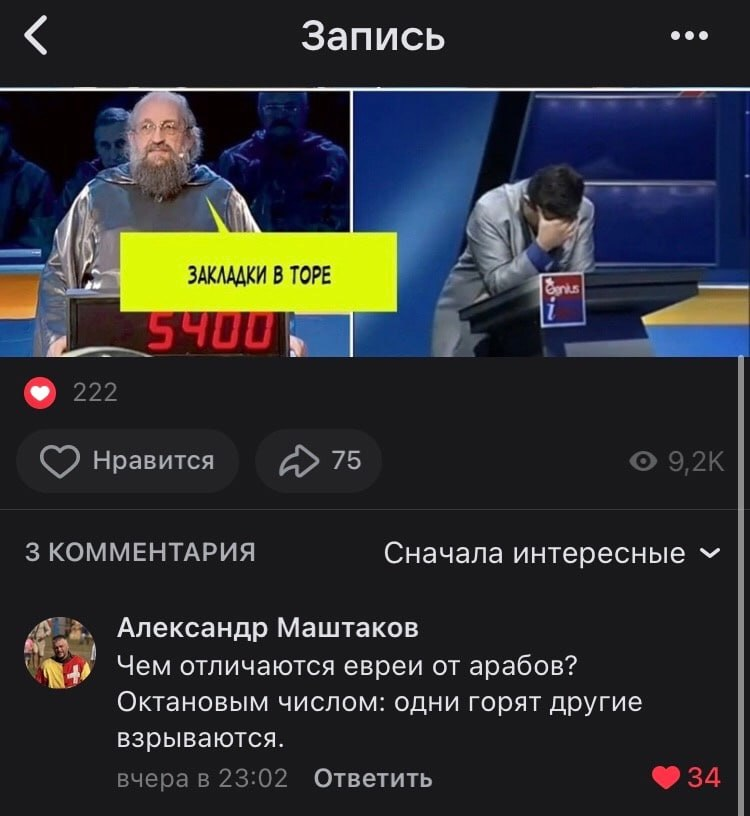
Task: Tap the heart outline on the Нравится button
Action: [62, 459]
